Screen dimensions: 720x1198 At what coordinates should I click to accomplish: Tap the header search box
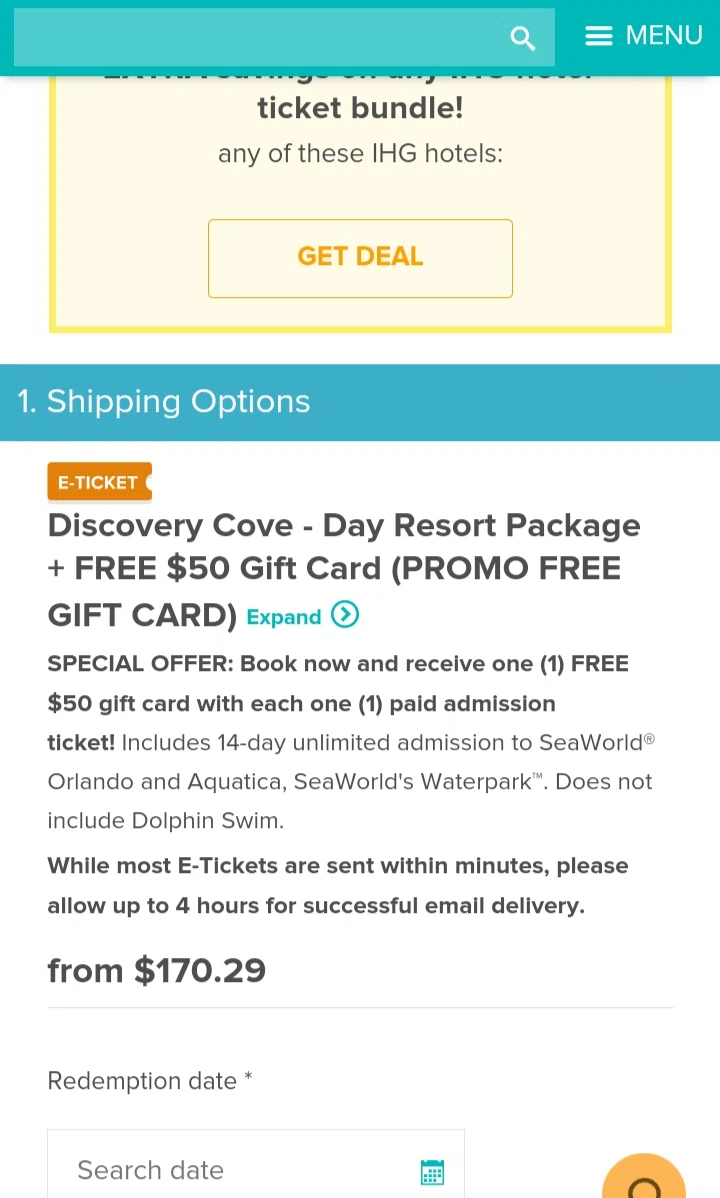tap(260, 38)
